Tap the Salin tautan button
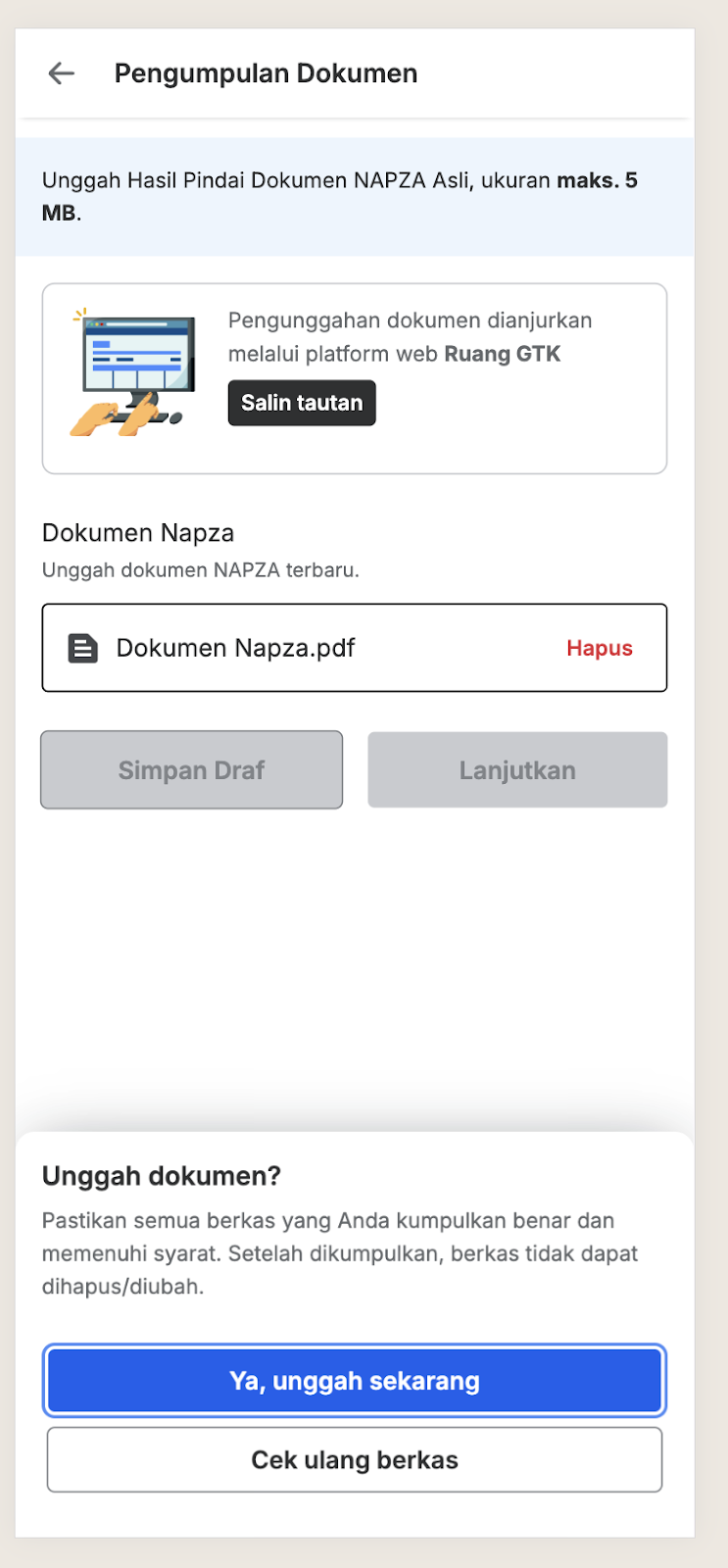 302,403
